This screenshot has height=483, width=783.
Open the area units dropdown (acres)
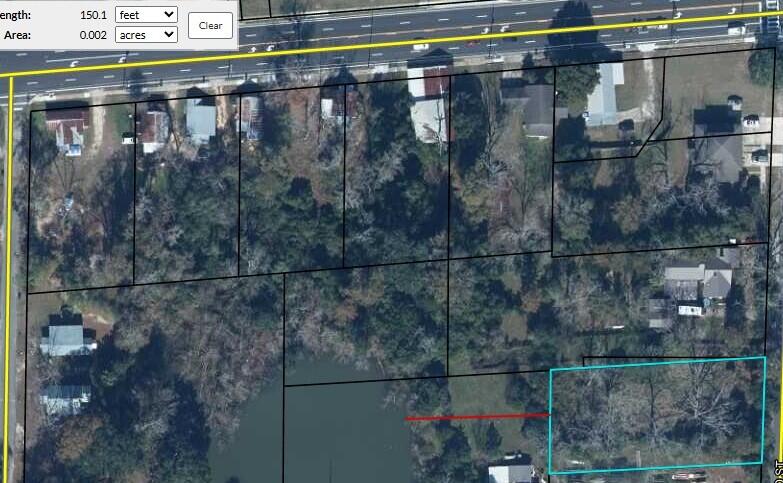[146, 35]
